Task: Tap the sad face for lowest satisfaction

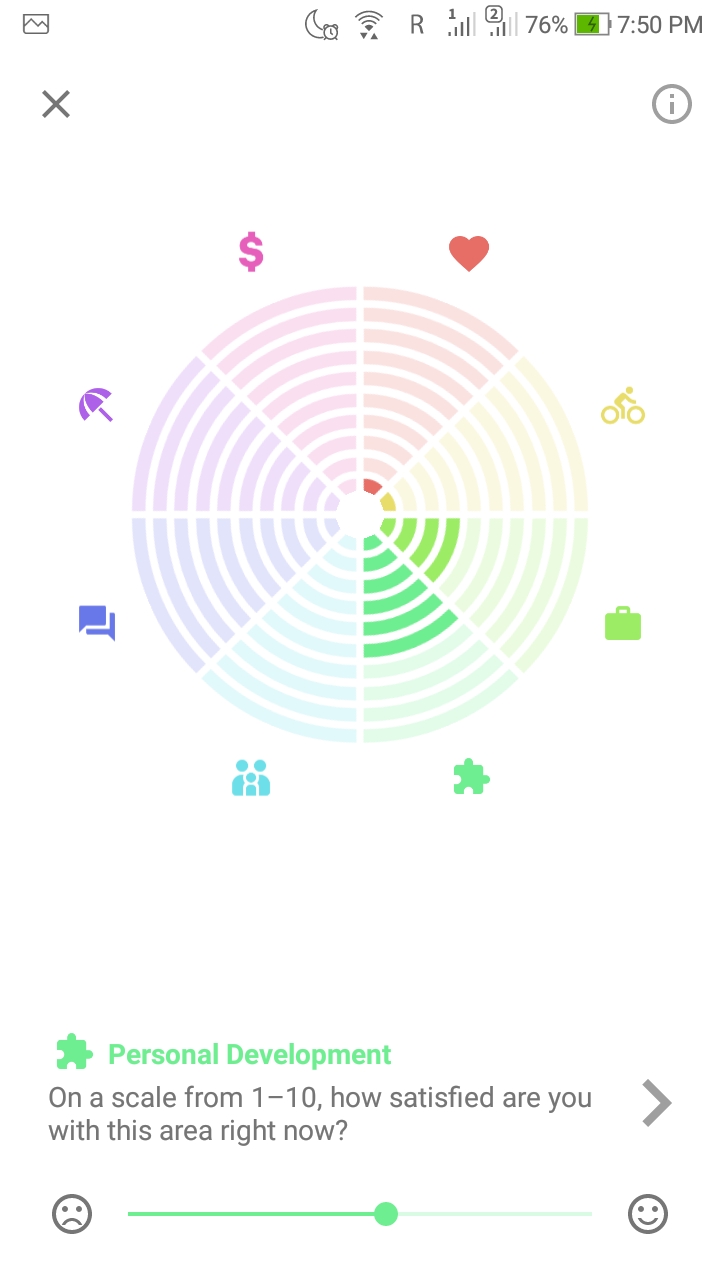Action: [x=72, y=1214]
